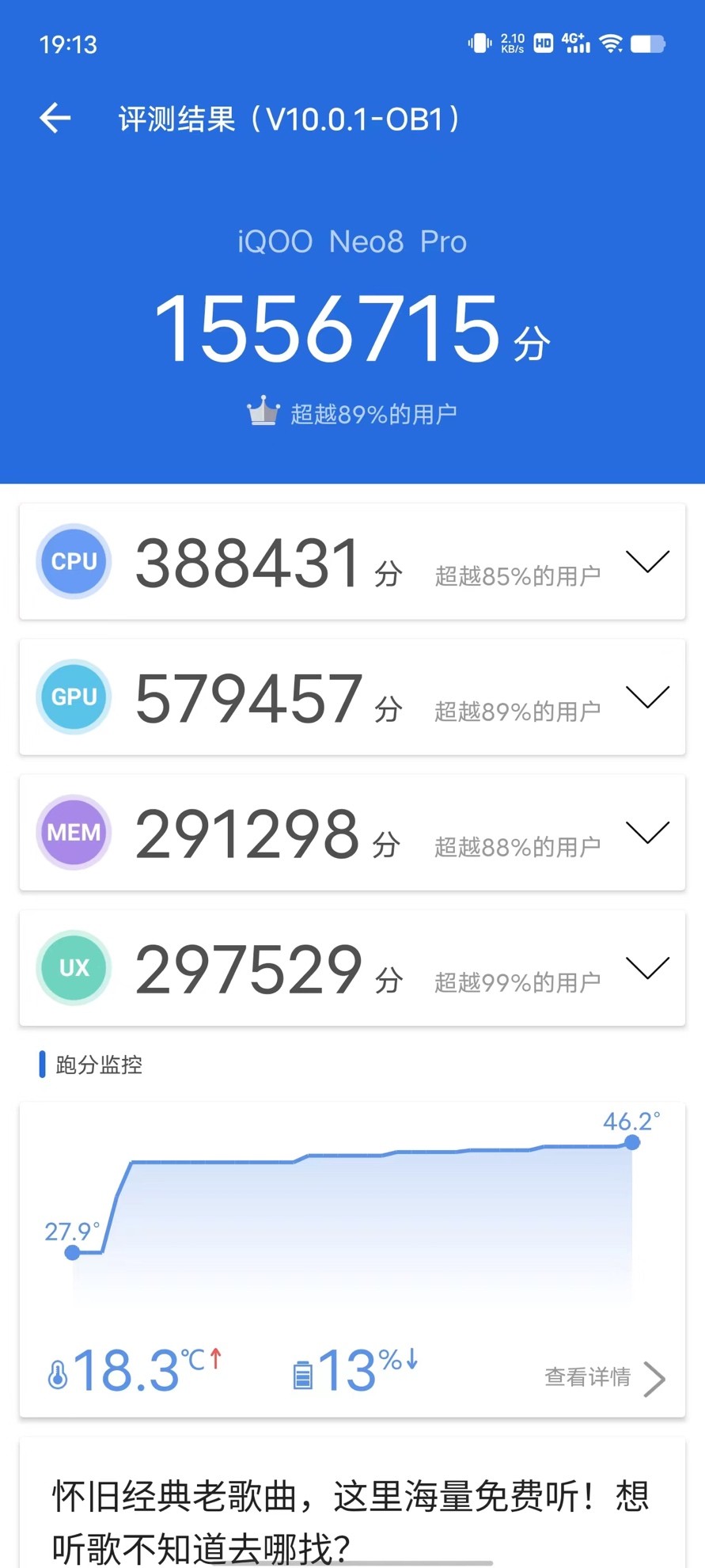This screenshot has width=705, height=1568.
Task: Tap the GPU score badge icon
Action: [x=73, y=697]
